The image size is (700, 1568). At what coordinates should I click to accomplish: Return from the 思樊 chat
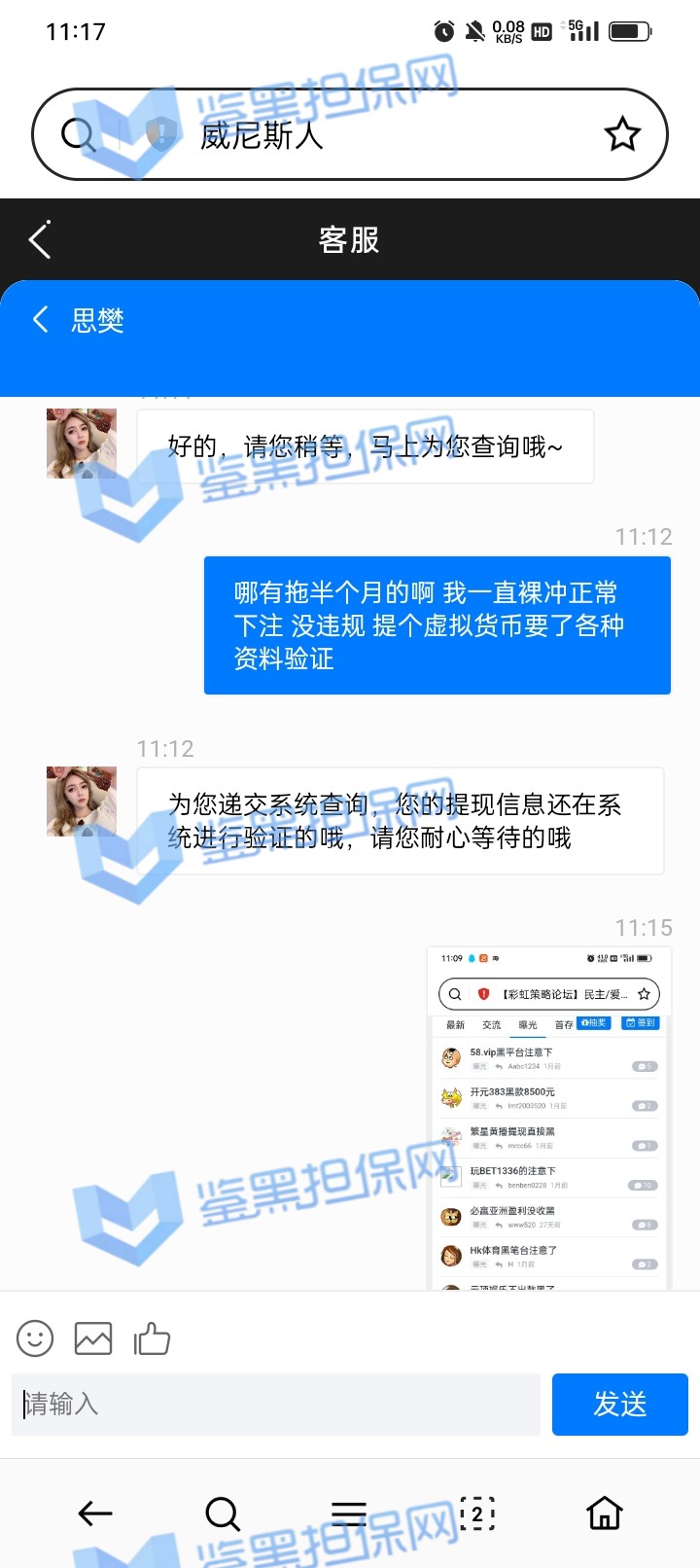41,320
